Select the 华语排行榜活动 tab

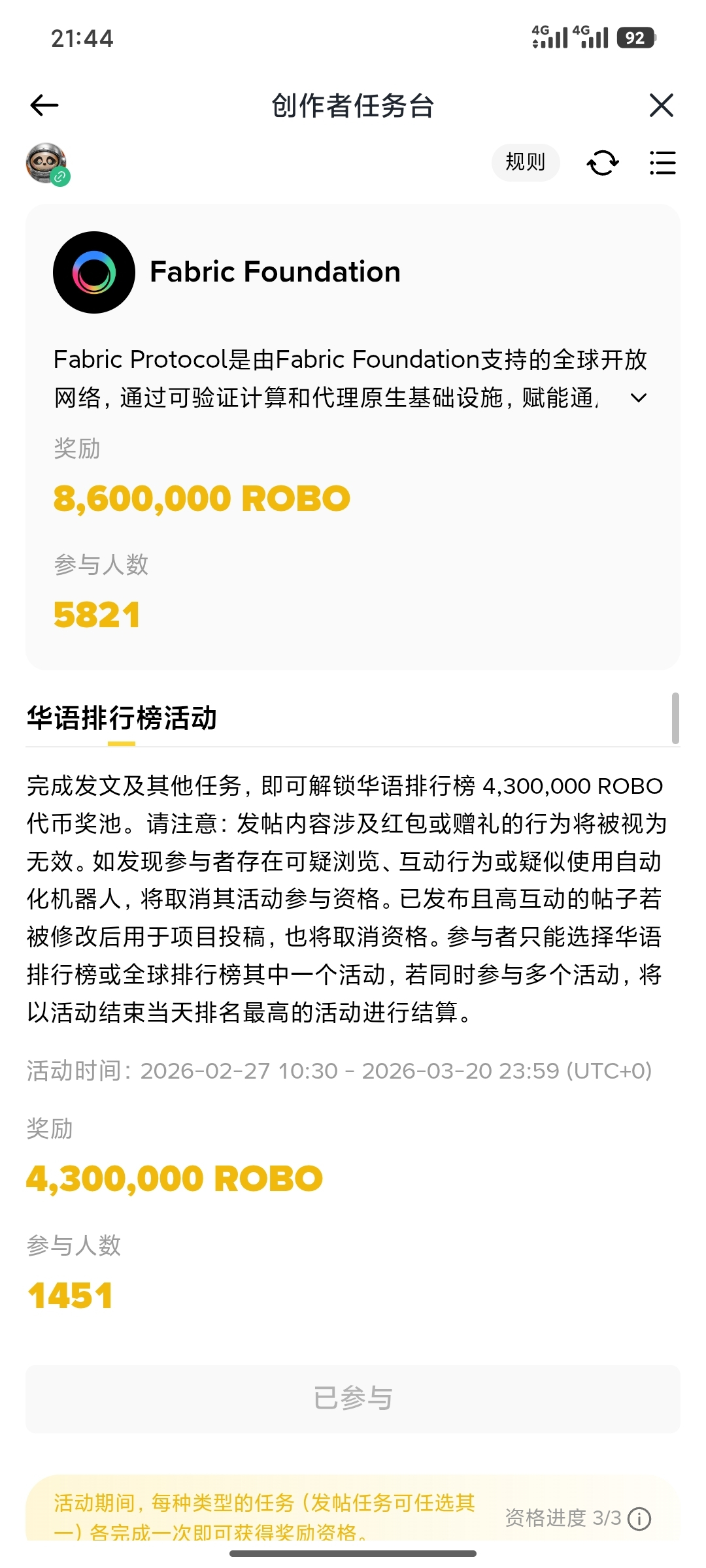point(122,719)
